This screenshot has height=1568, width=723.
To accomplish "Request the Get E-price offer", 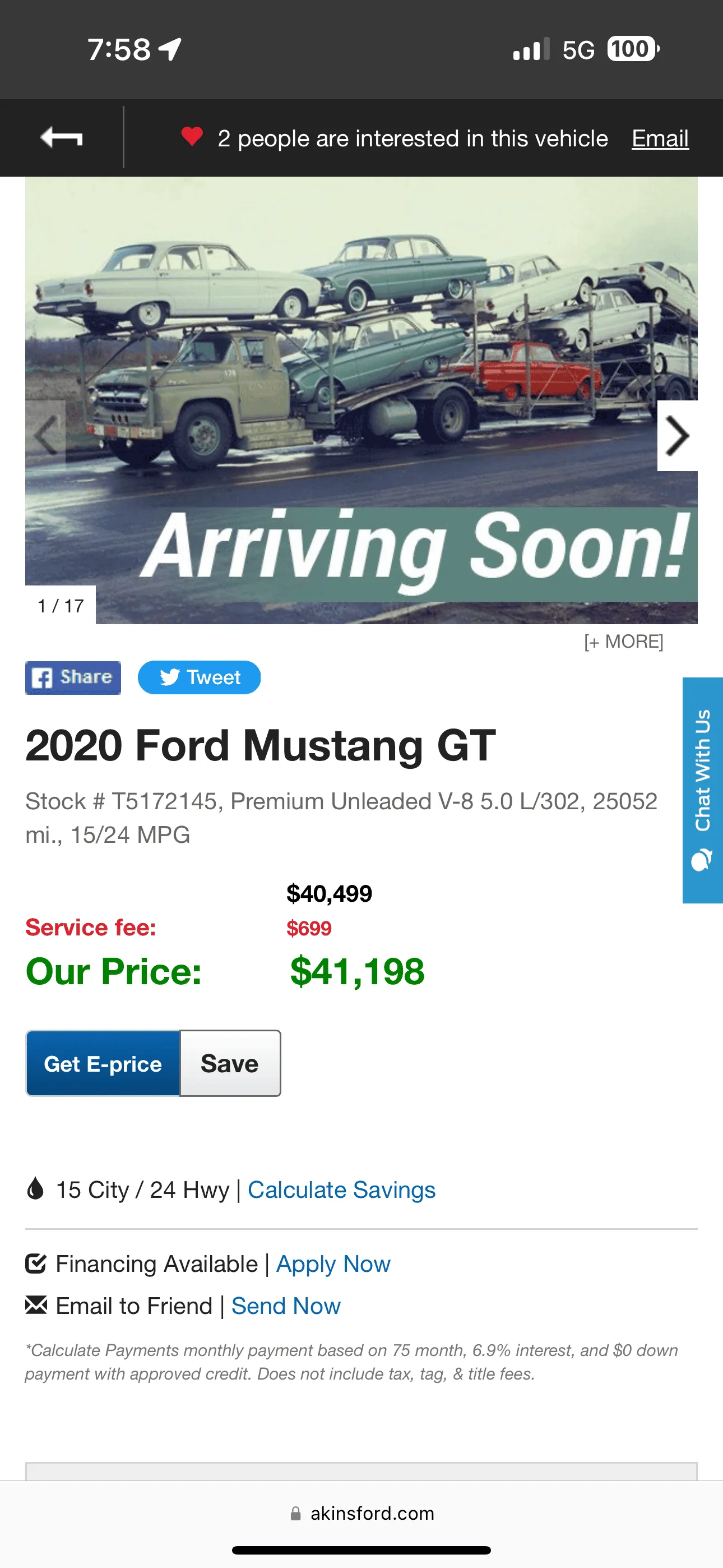I will 103,1063.
